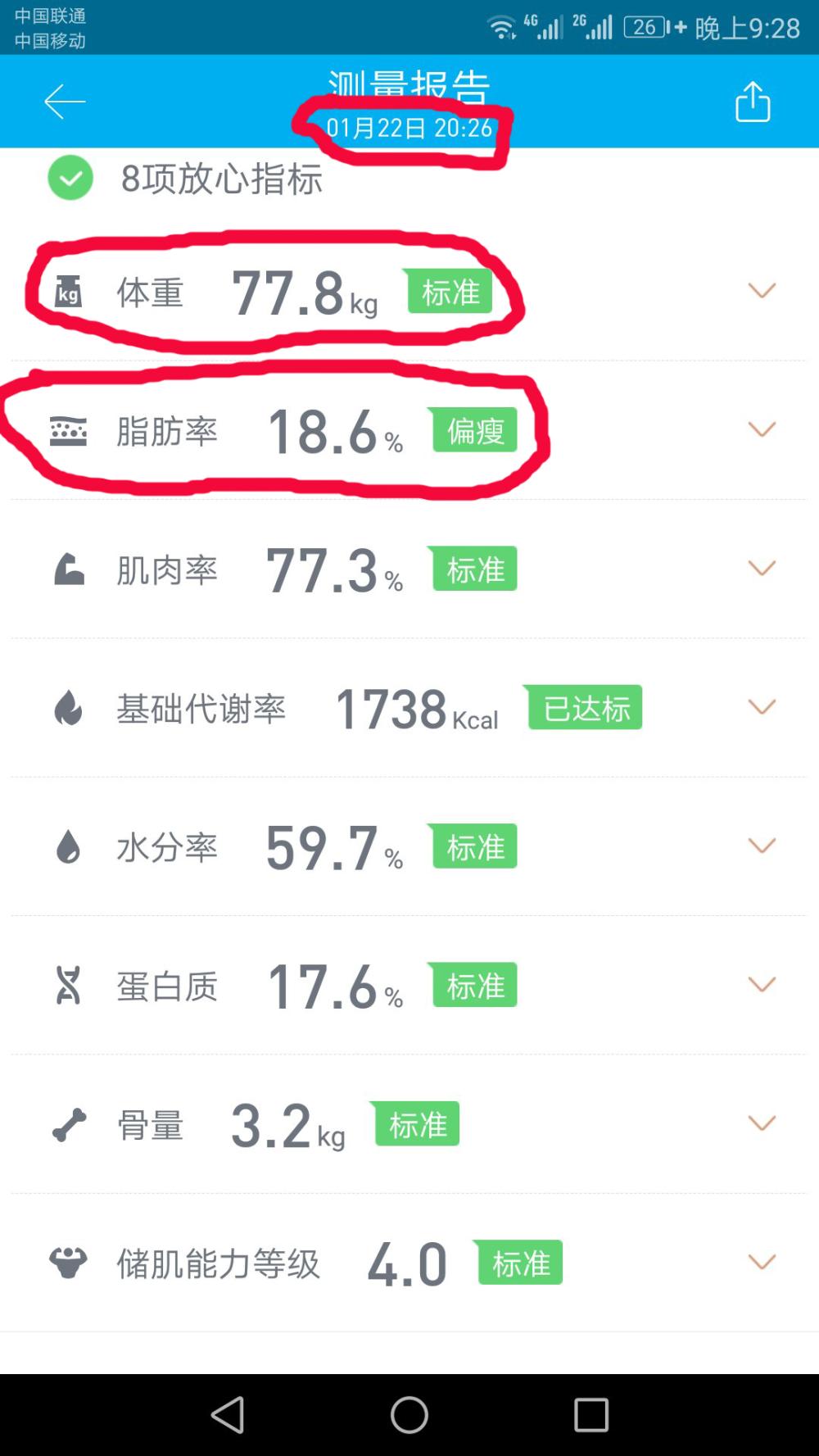Go back using the top-left arrow
Screen dimensions: 819x1456
click(x=65, y=102)
